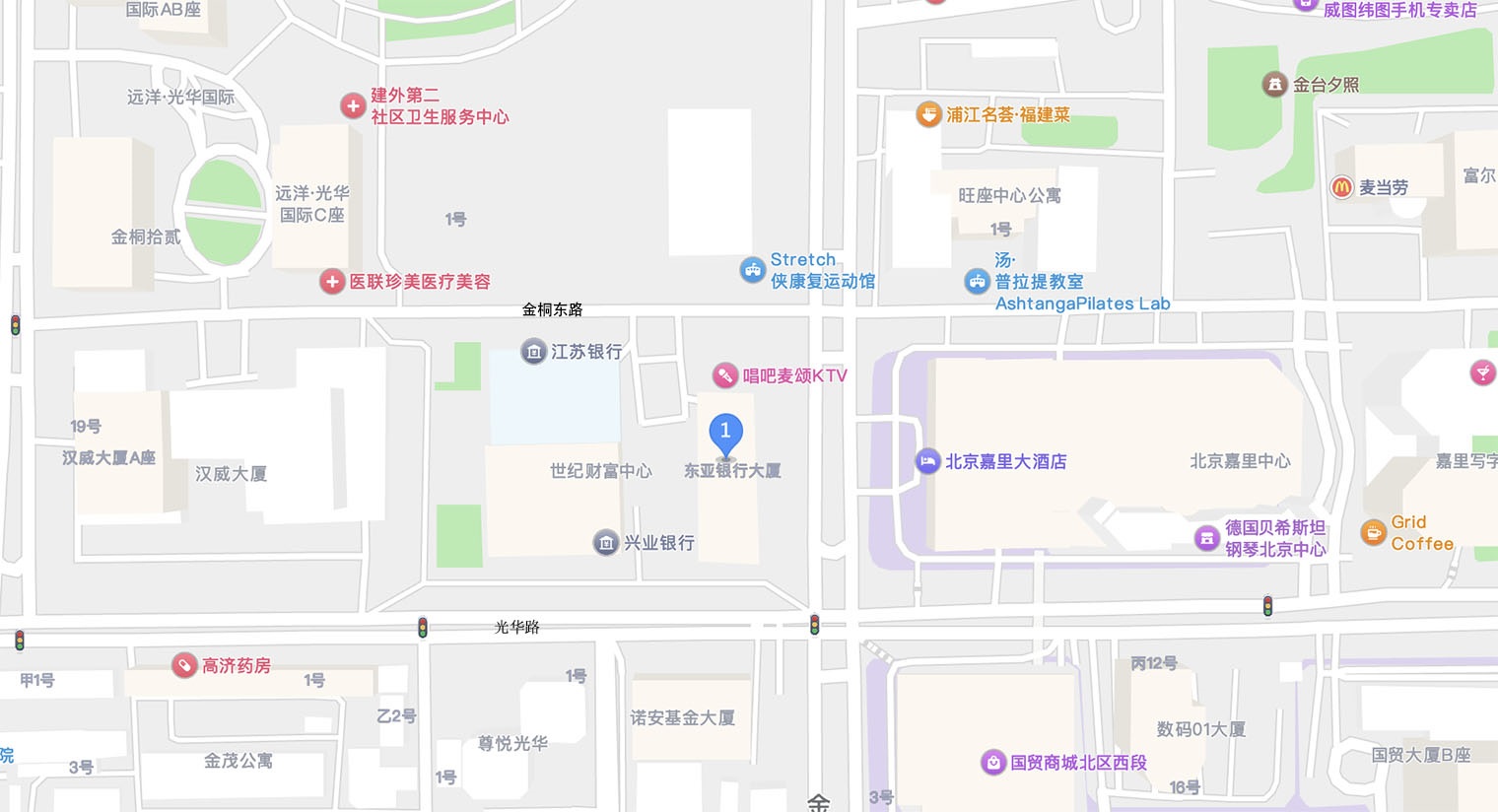Tap the blue pin marker numbered 1
The height and width of the screenshot is (812, 1498).
pyautogui.click(x=725, y=432)
